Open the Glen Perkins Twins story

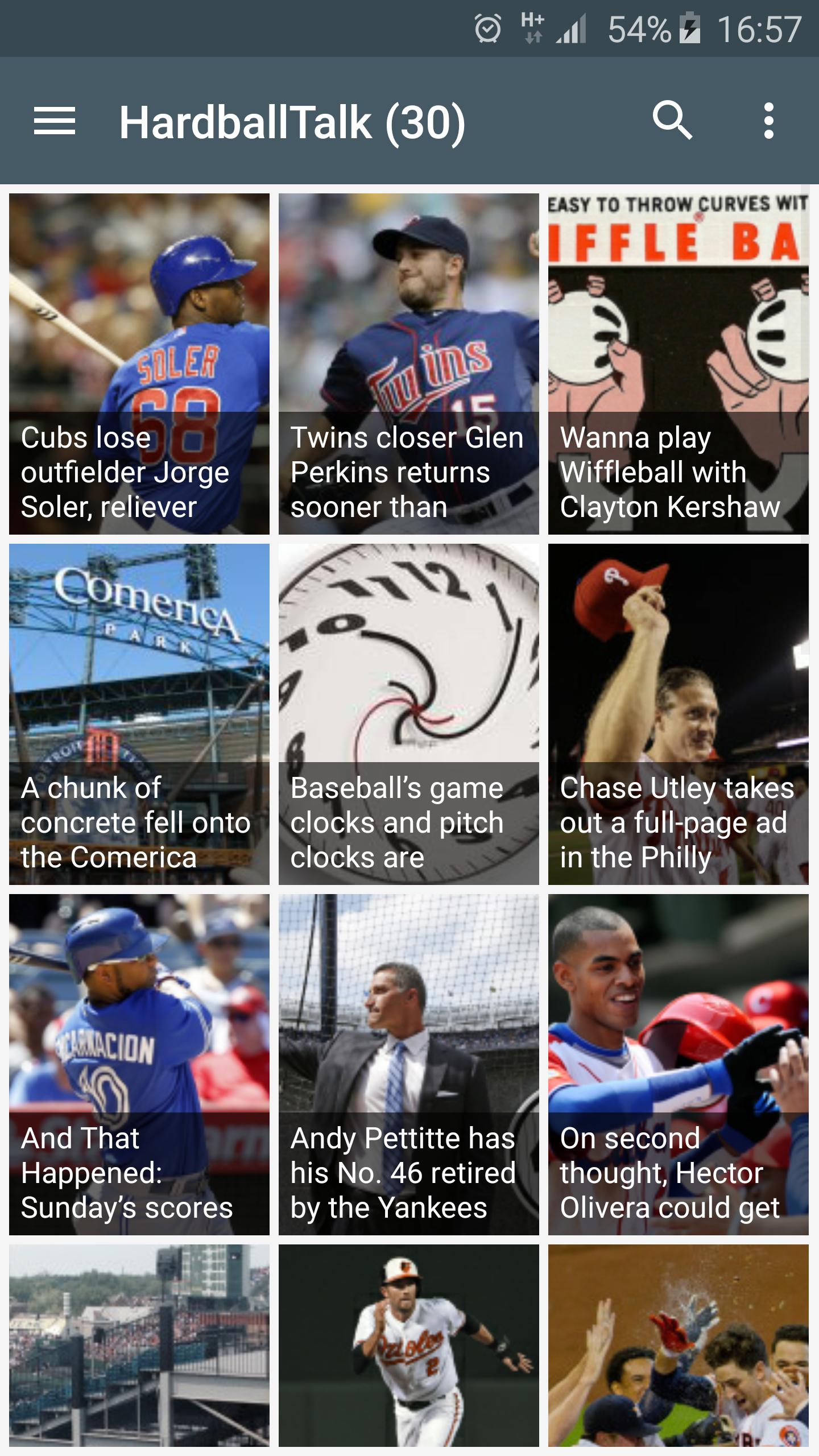pos(409,364)
